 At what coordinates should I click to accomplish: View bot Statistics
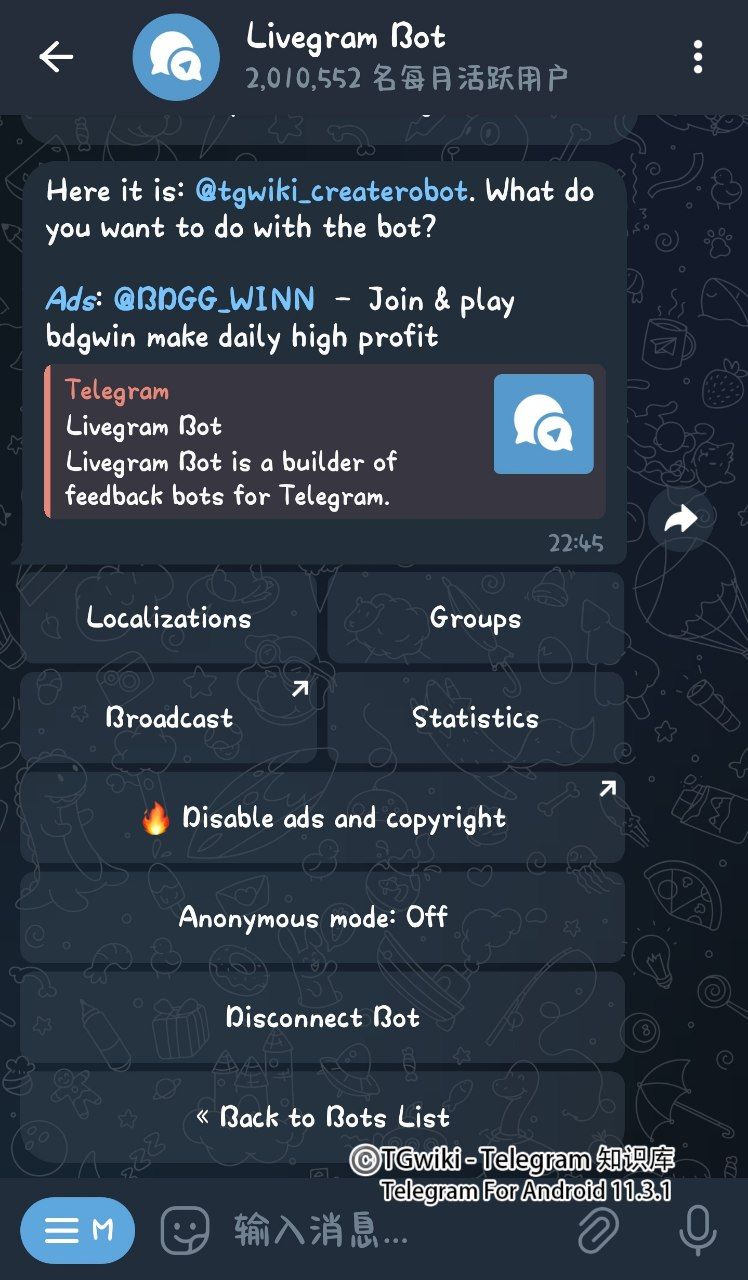(x=475, y=718)
